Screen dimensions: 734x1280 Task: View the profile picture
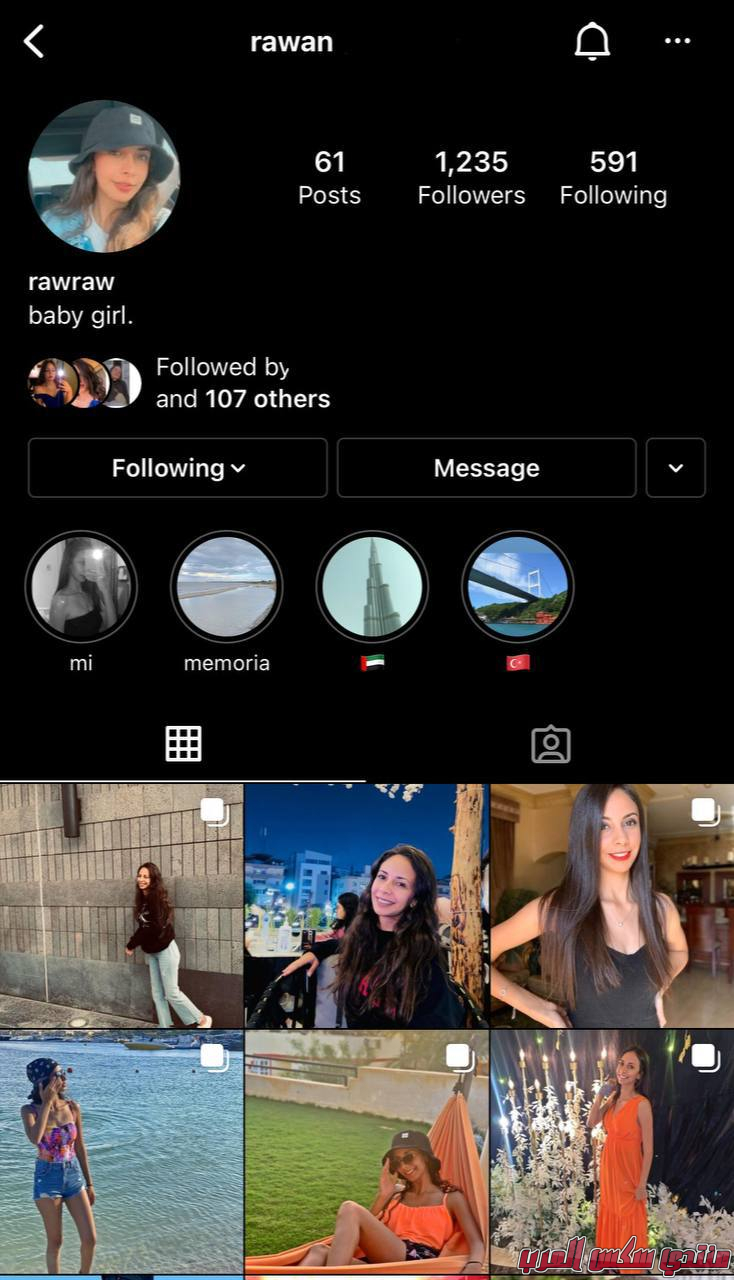pyautogui.click(x=104, y=176)
